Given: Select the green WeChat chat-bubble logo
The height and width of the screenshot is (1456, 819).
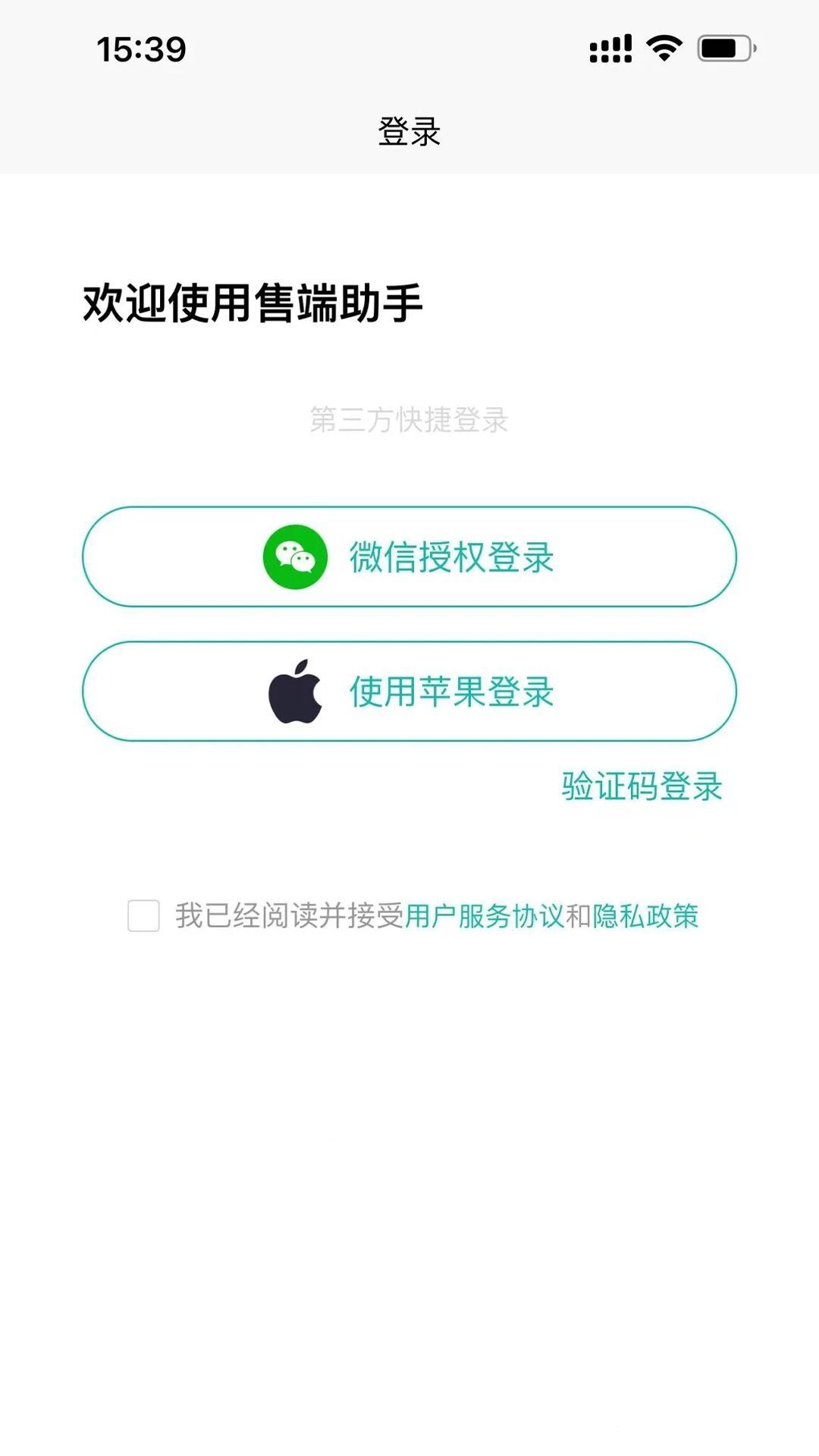Looking at the screenshot, I should (294, 557).
